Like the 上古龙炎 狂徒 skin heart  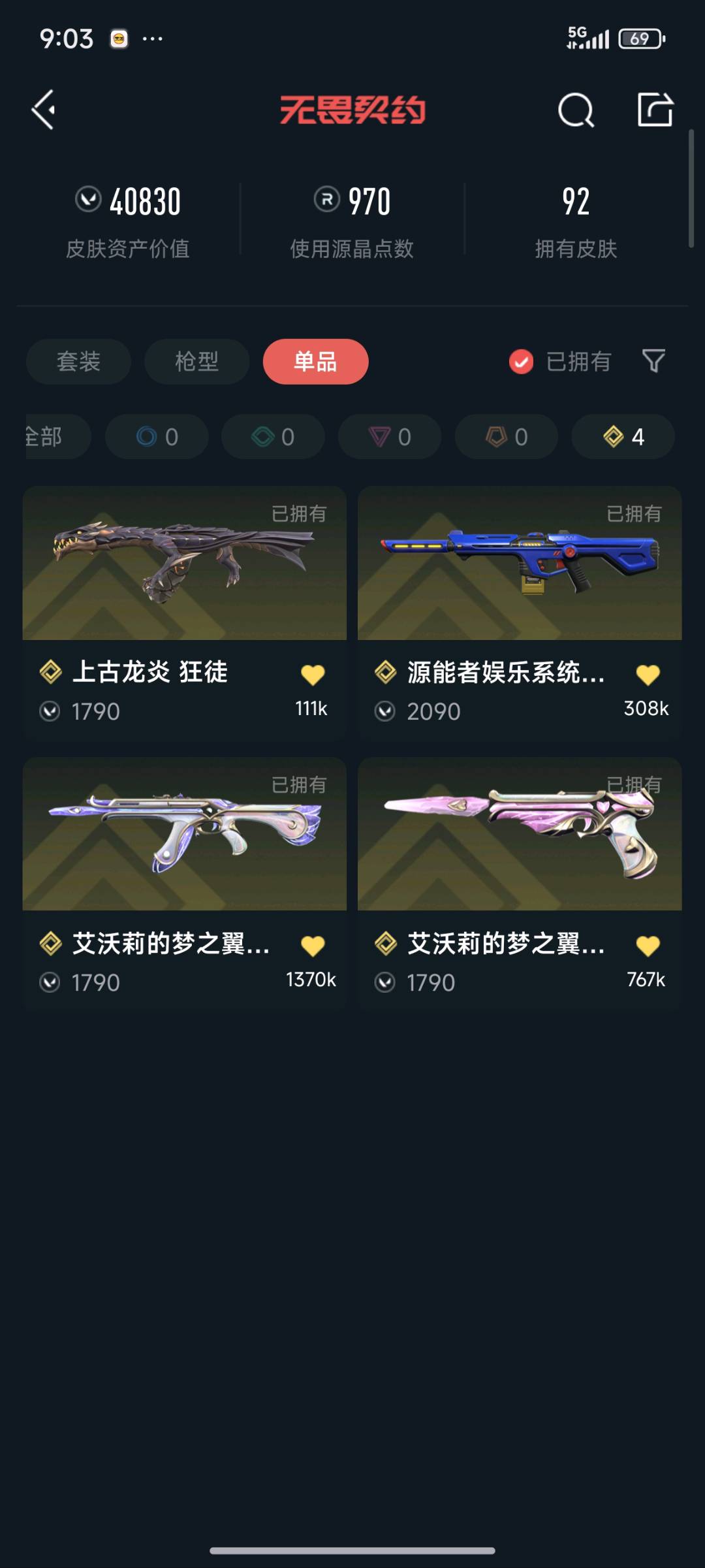pyautogui.click(x=313, y=675)
